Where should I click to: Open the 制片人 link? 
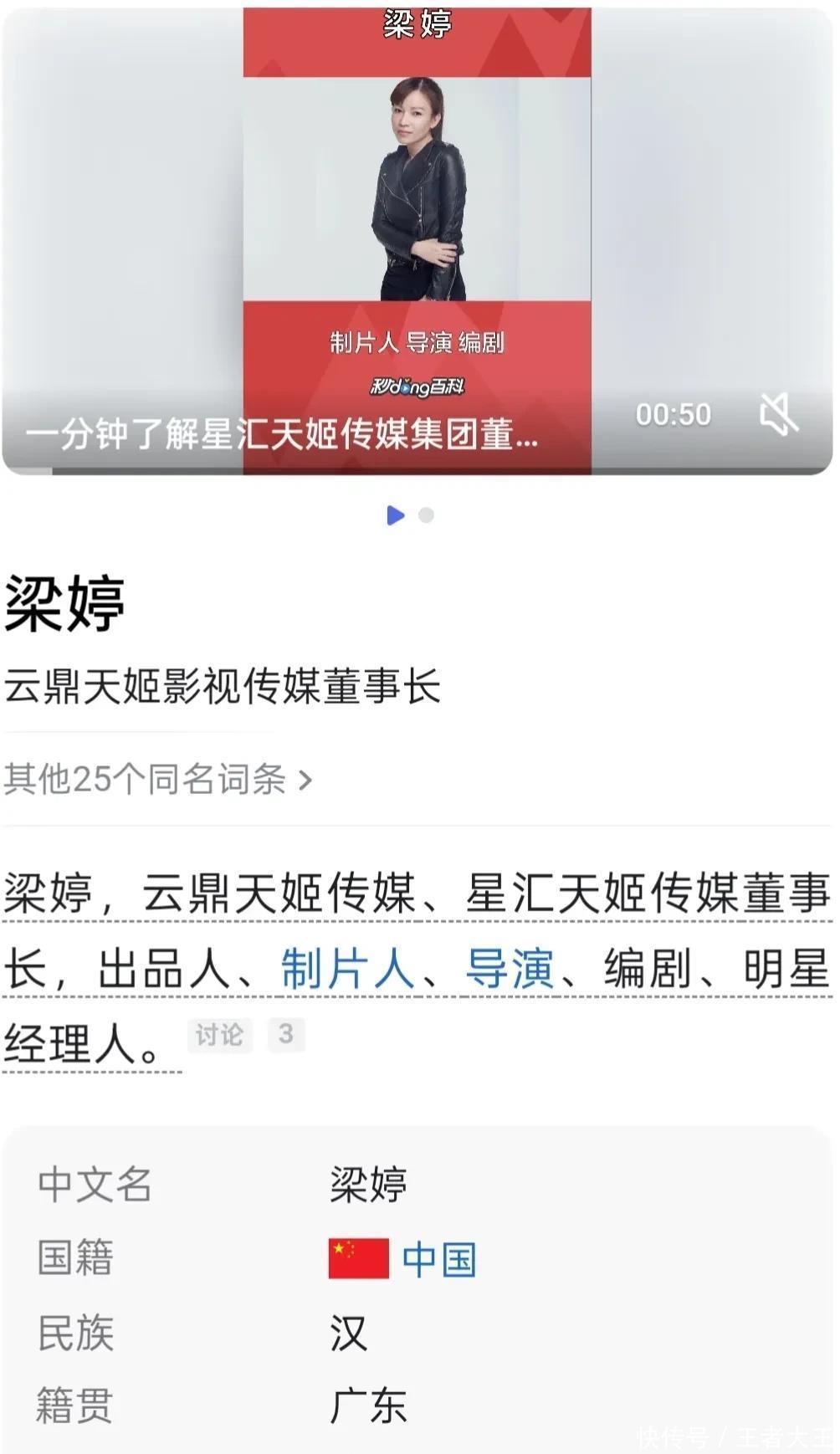347,970
